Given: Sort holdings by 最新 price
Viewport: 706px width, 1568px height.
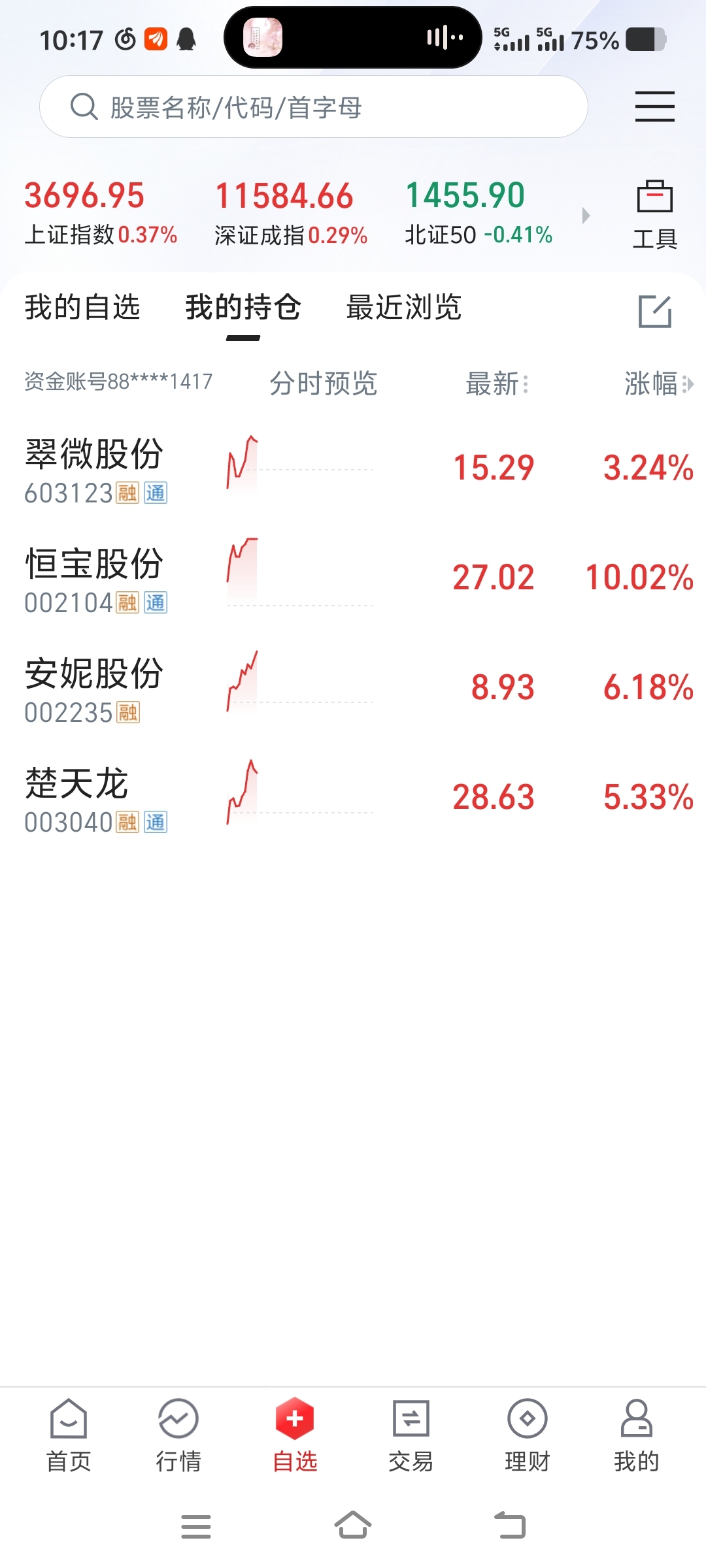Looking at the screenshot, I should pos(497,384).
